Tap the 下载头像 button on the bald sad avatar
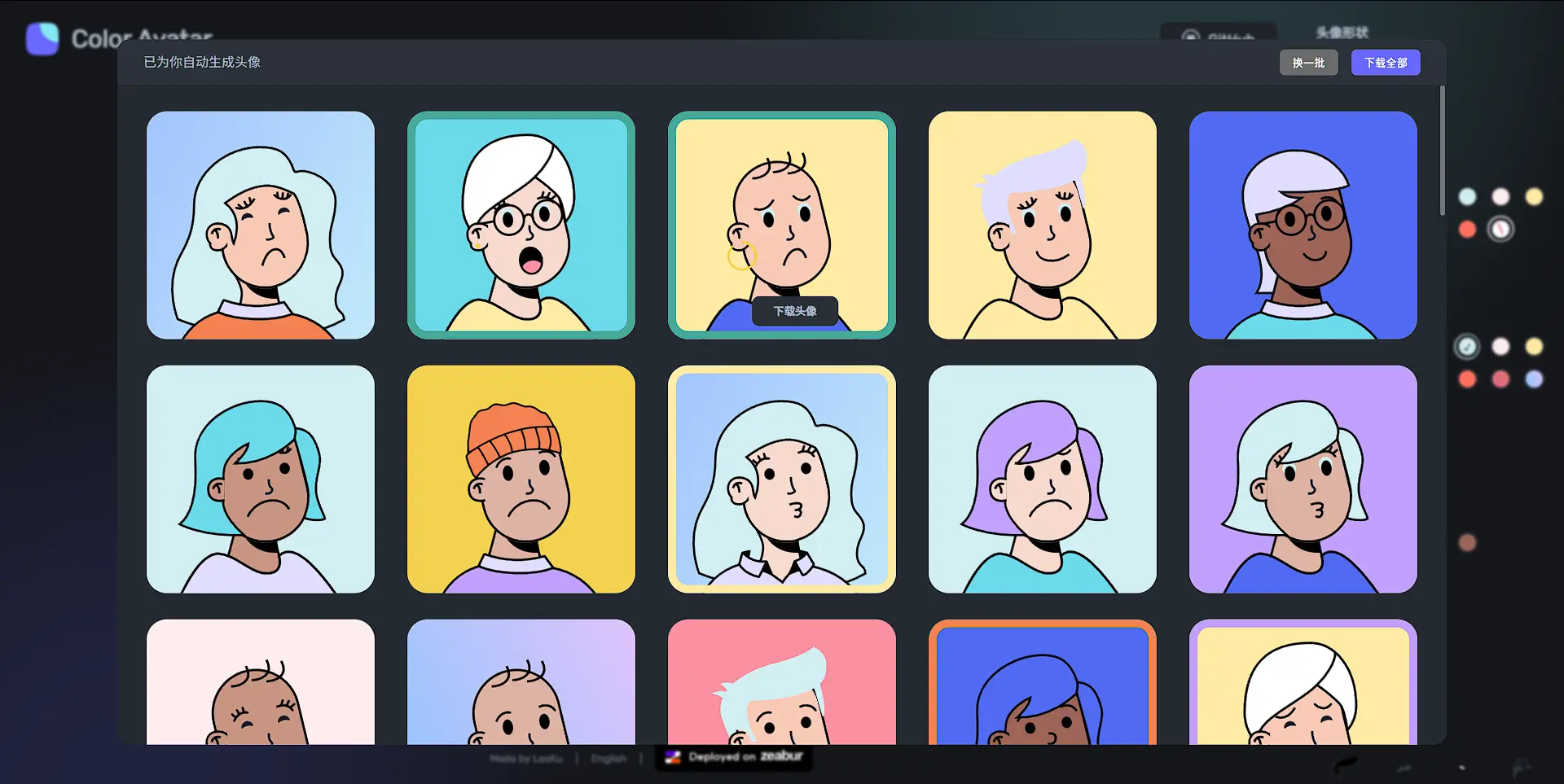The image size is (1564, 784). tap(794, 311)
